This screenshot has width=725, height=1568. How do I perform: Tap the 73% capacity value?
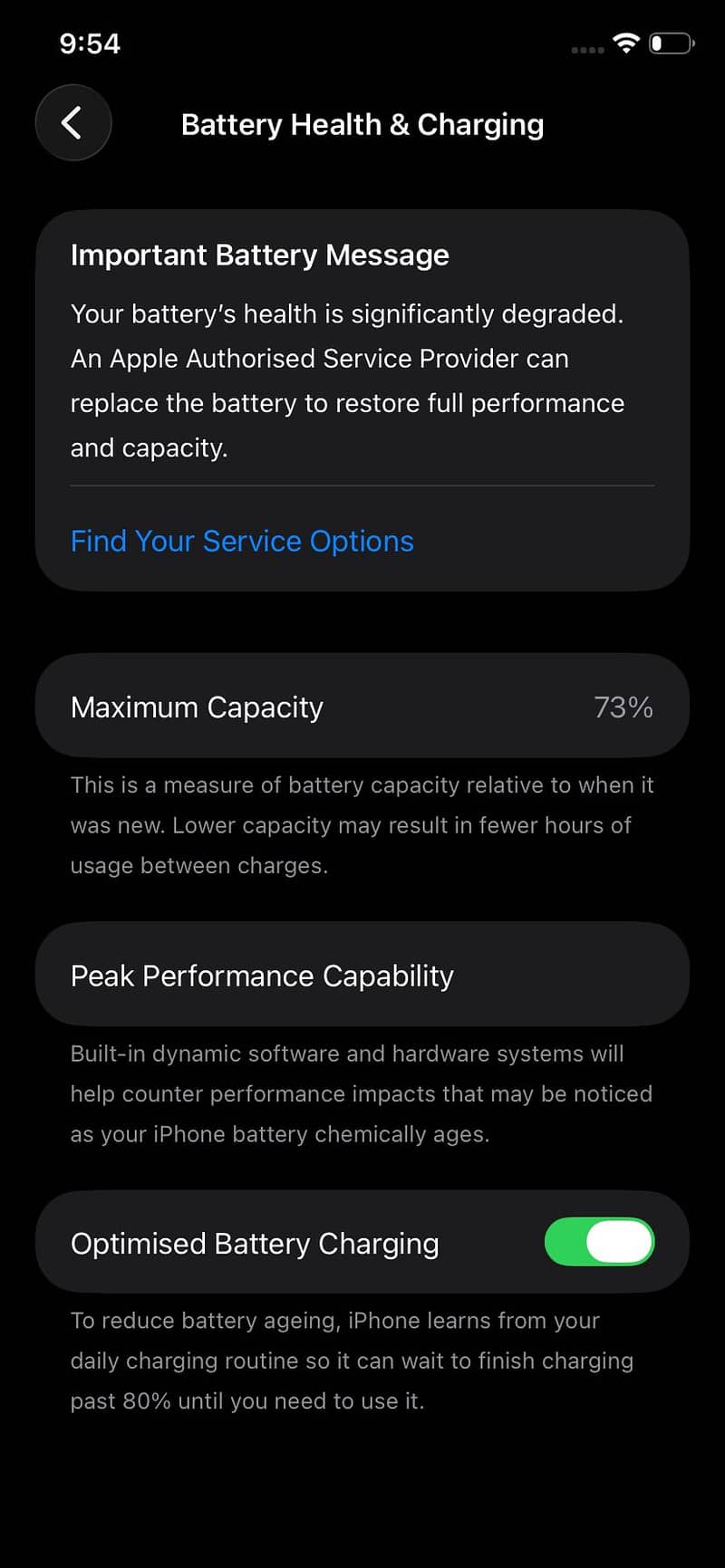tap(623, 707)
